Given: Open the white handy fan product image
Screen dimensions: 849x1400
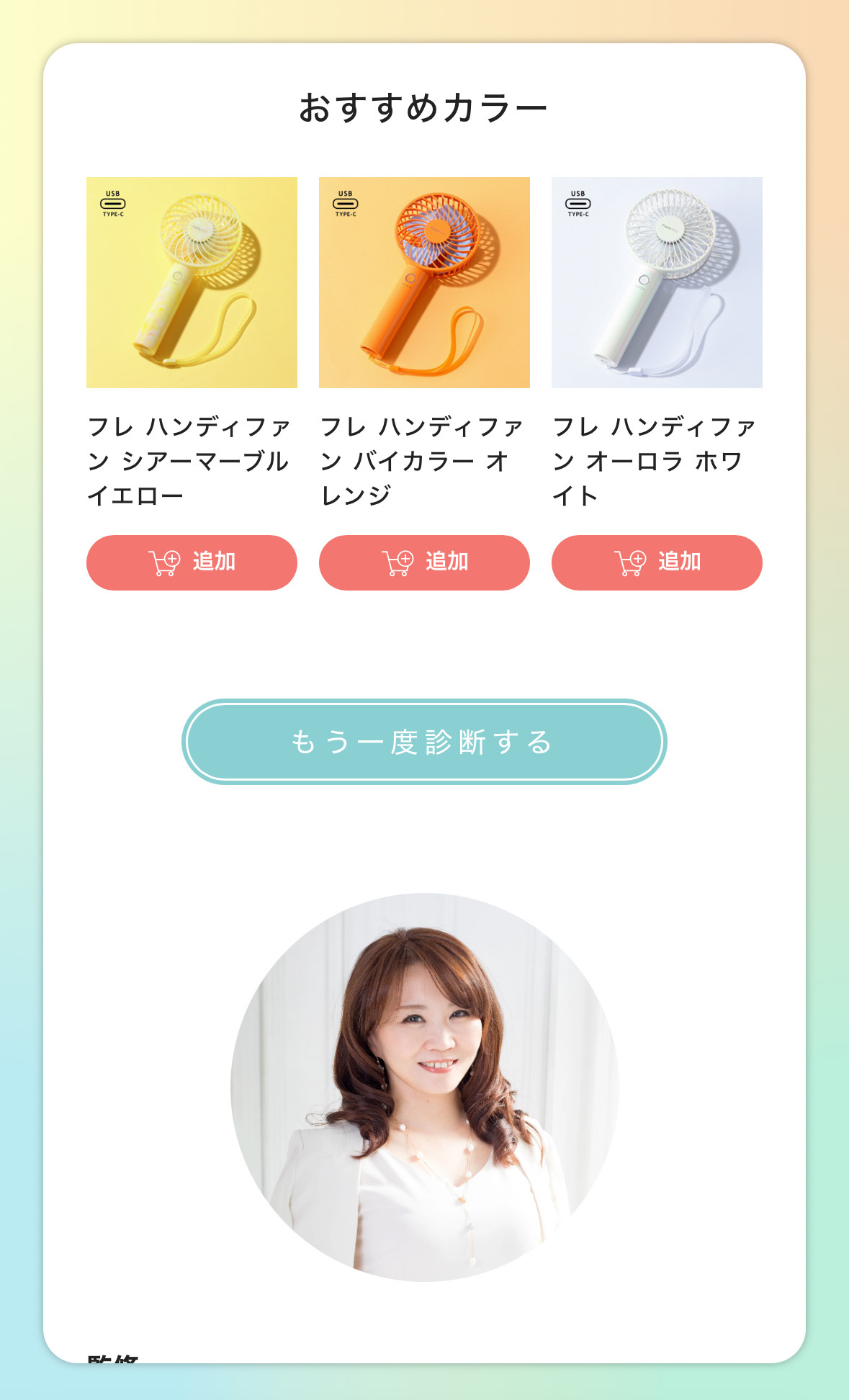Looking at the screenshot, I should click(657, 282).
